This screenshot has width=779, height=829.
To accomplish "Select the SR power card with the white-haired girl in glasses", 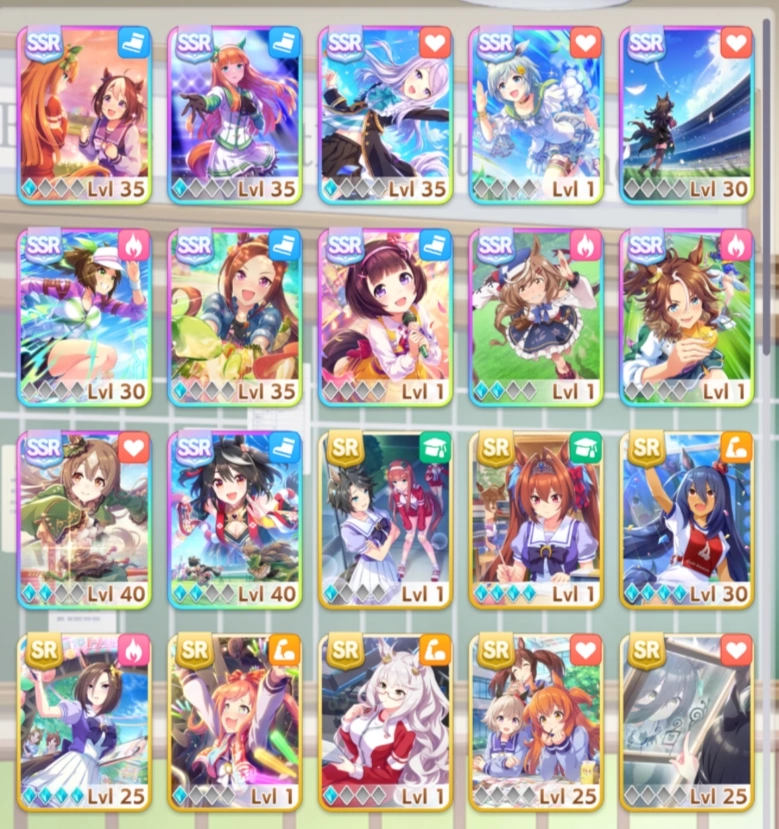I will [386, 722].
